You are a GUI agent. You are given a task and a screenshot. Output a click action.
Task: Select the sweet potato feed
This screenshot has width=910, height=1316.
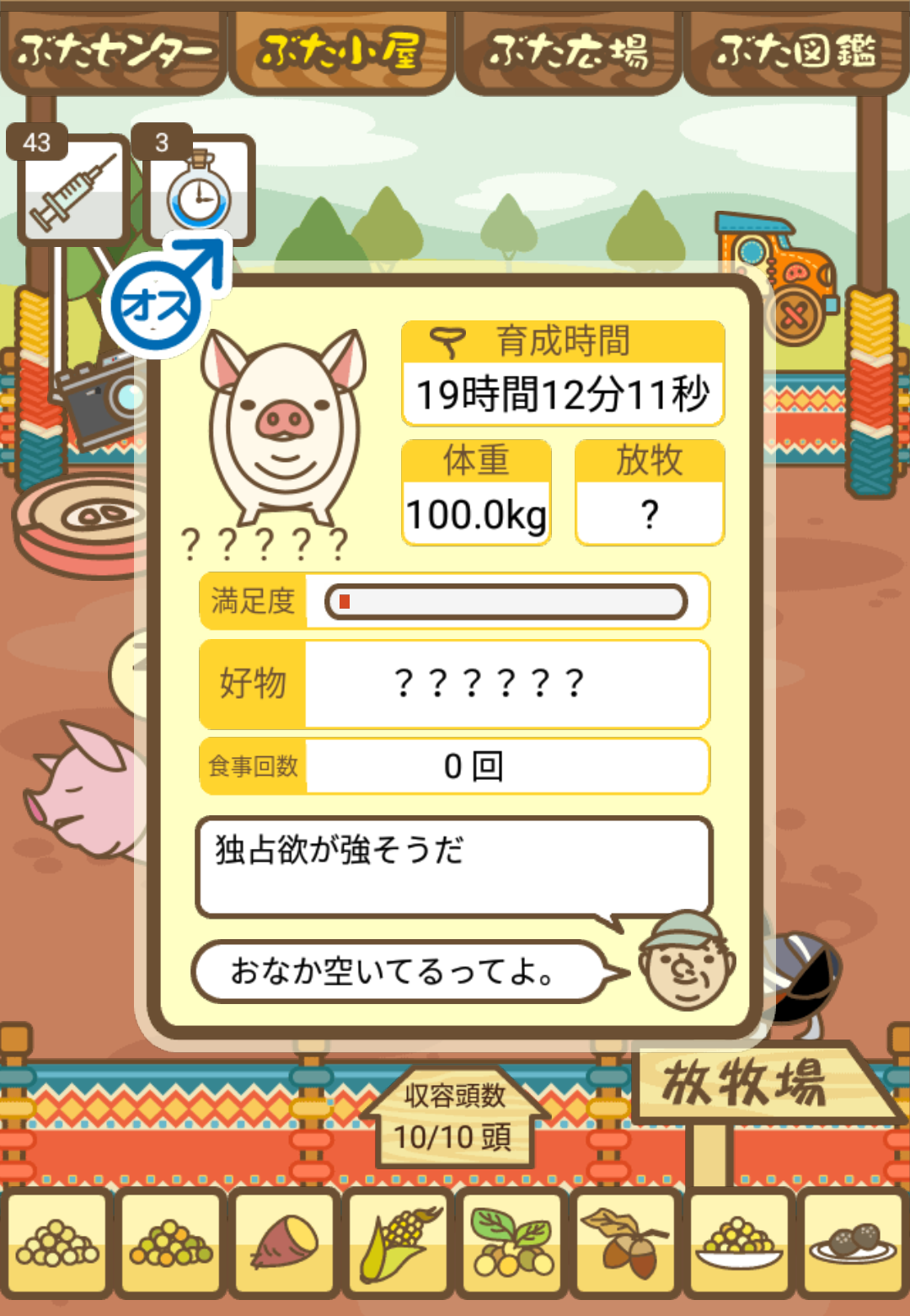pyautogui.click(x=285, y=1243)
